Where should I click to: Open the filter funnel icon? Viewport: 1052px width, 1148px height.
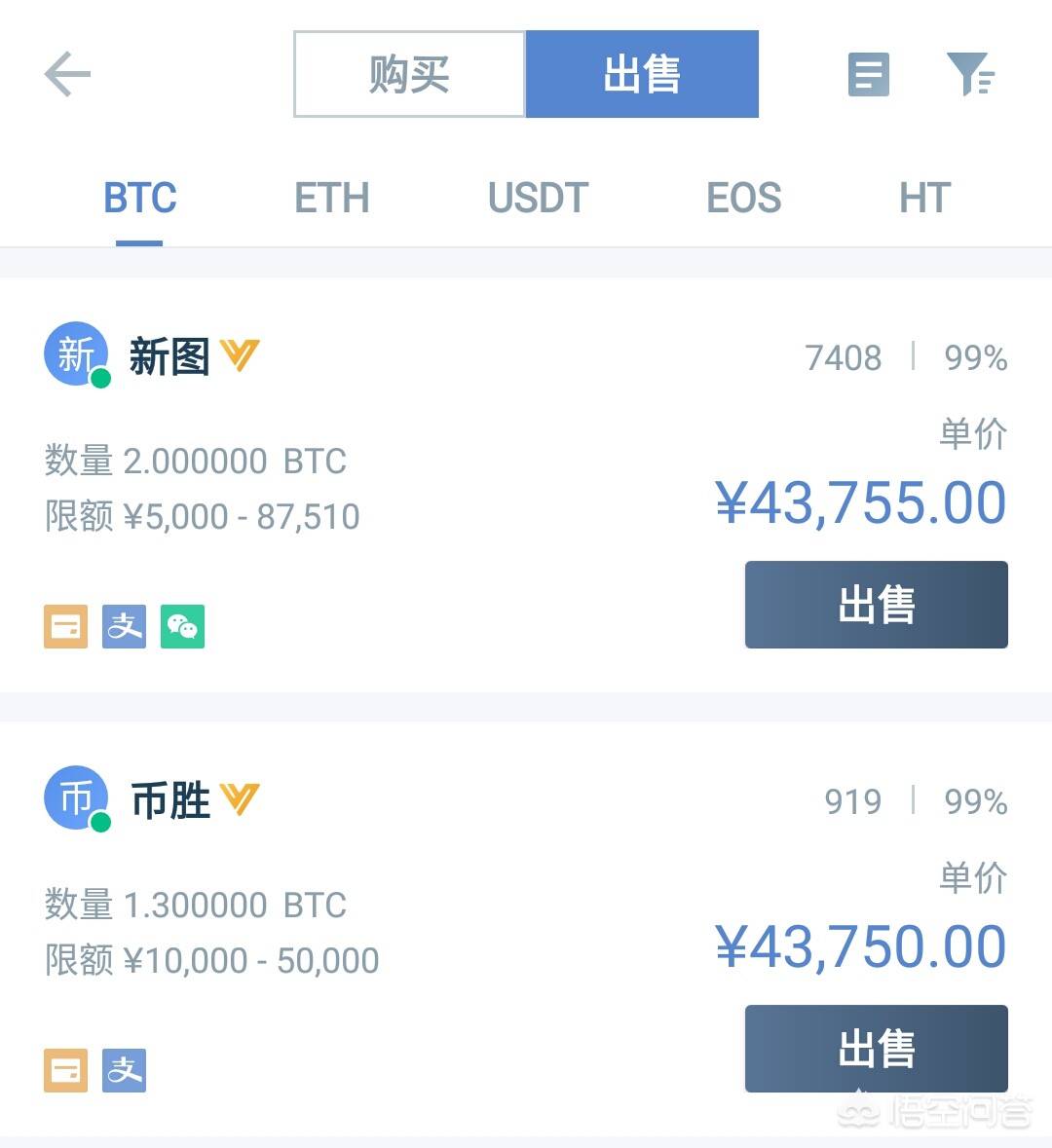click(969, 75)
